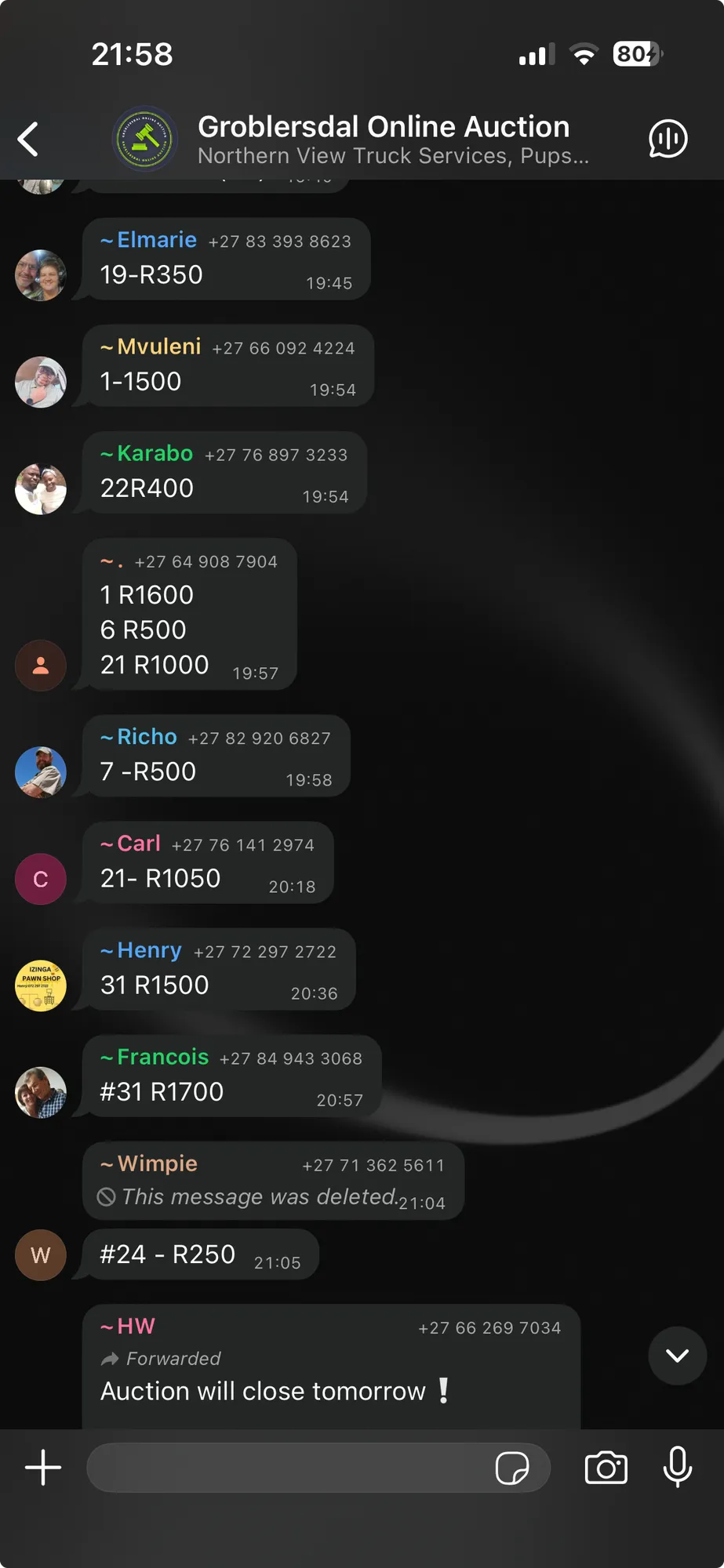Jump to the latest messages
724x1568 pixels.
coord(677,1356)
